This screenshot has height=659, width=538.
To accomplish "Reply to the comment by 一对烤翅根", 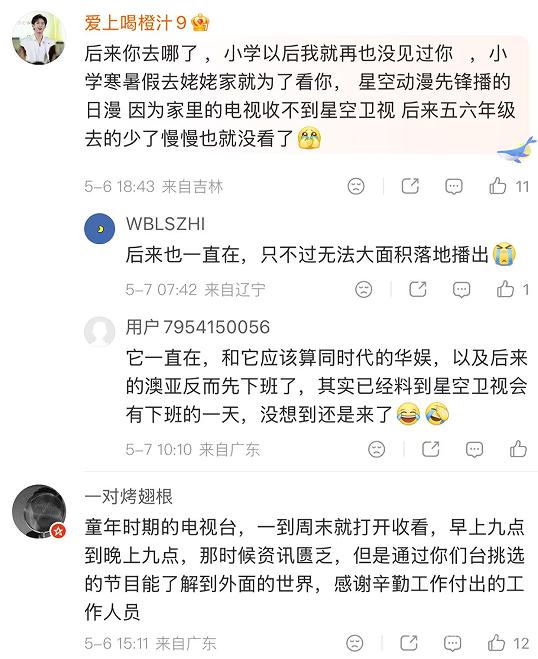I will (x=453, y=643).
